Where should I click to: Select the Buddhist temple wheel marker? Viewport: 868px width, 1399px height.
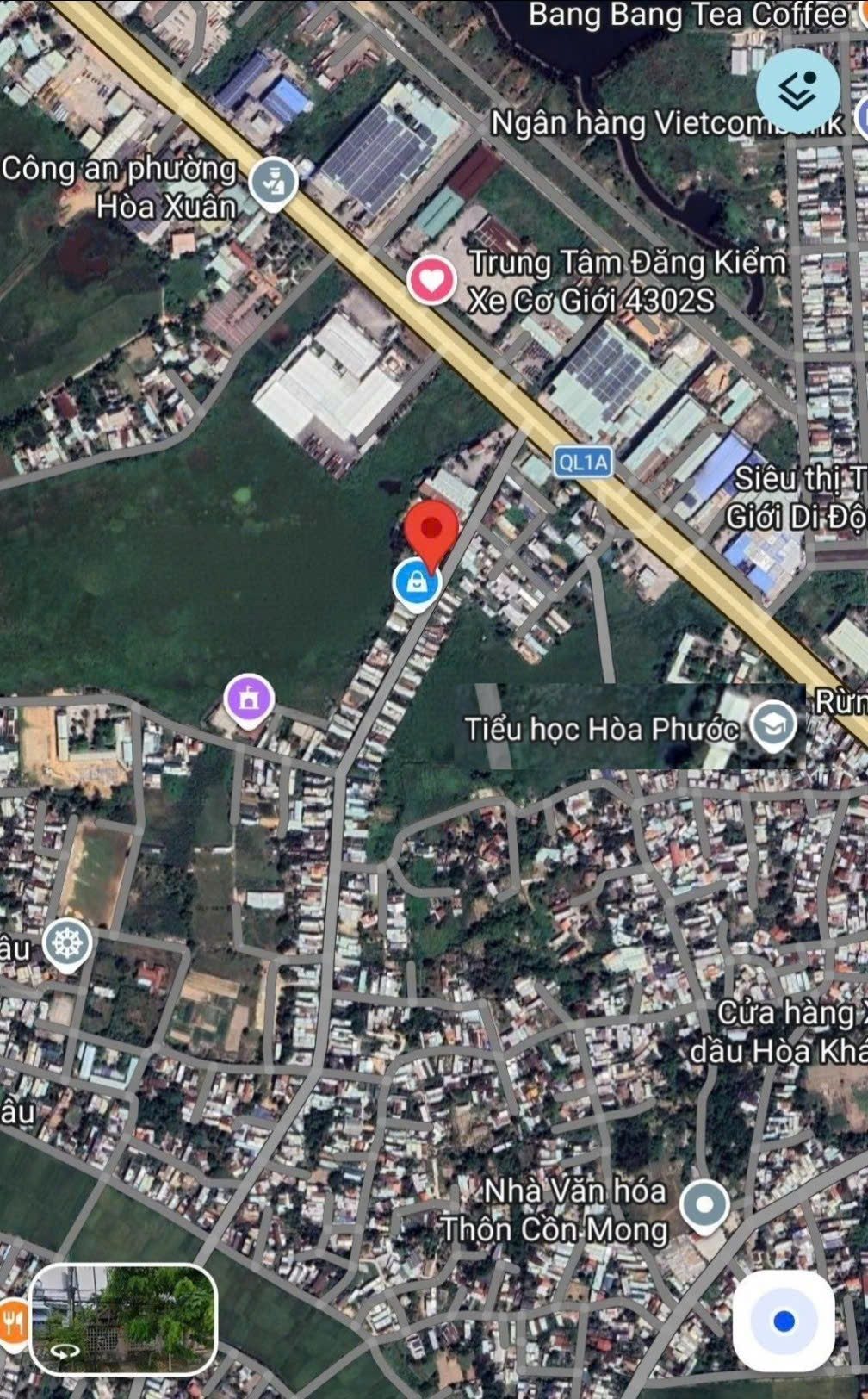(66, 944)
